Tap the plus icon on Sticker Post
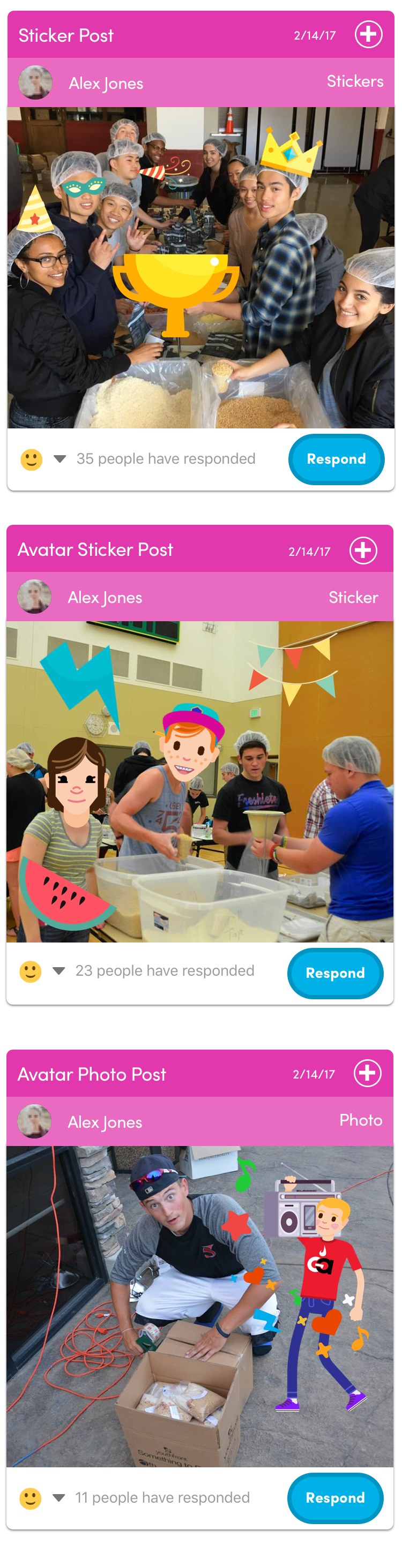 369,34
